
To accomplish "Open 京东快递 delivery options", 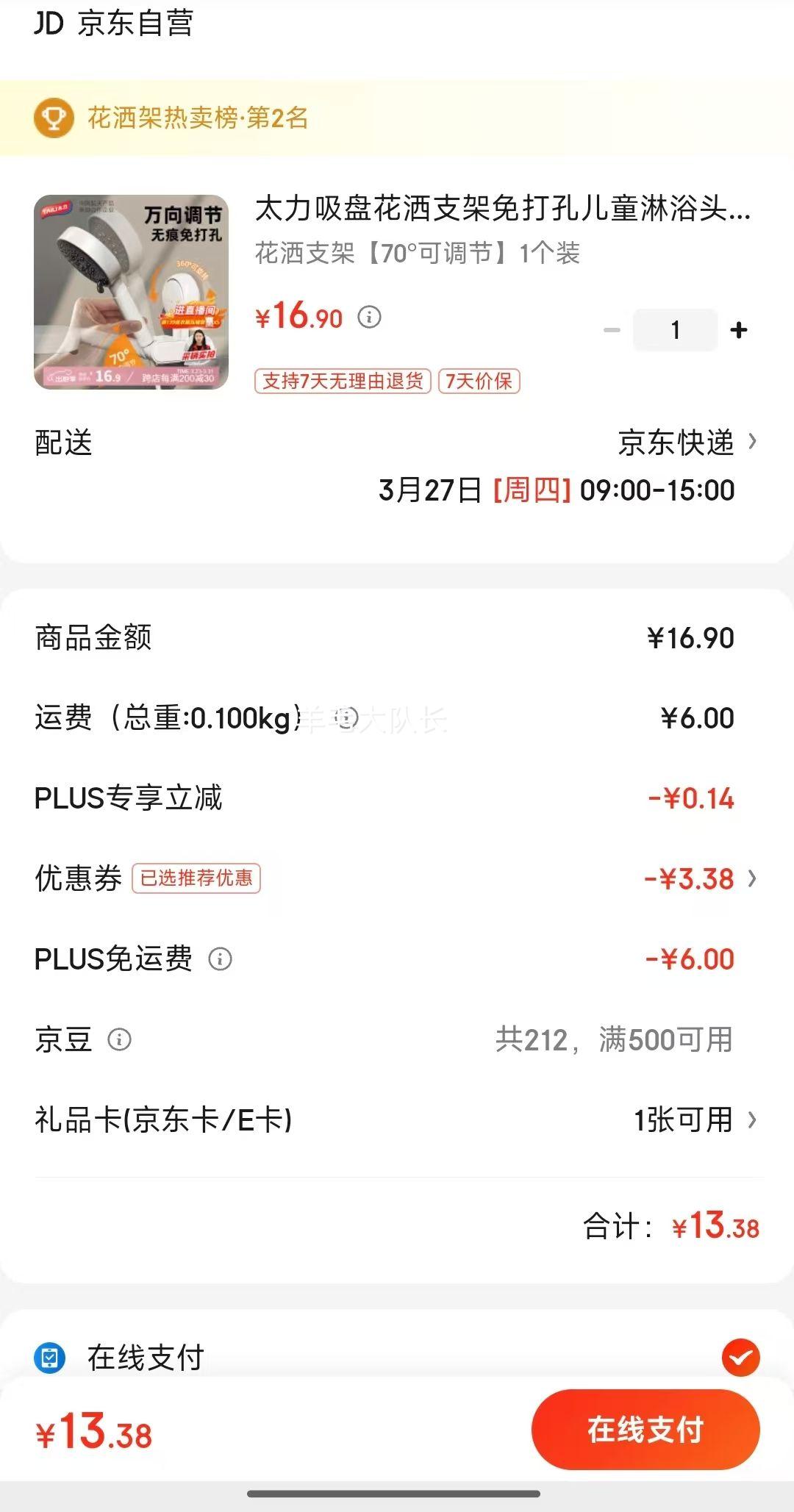I will 687,443.
